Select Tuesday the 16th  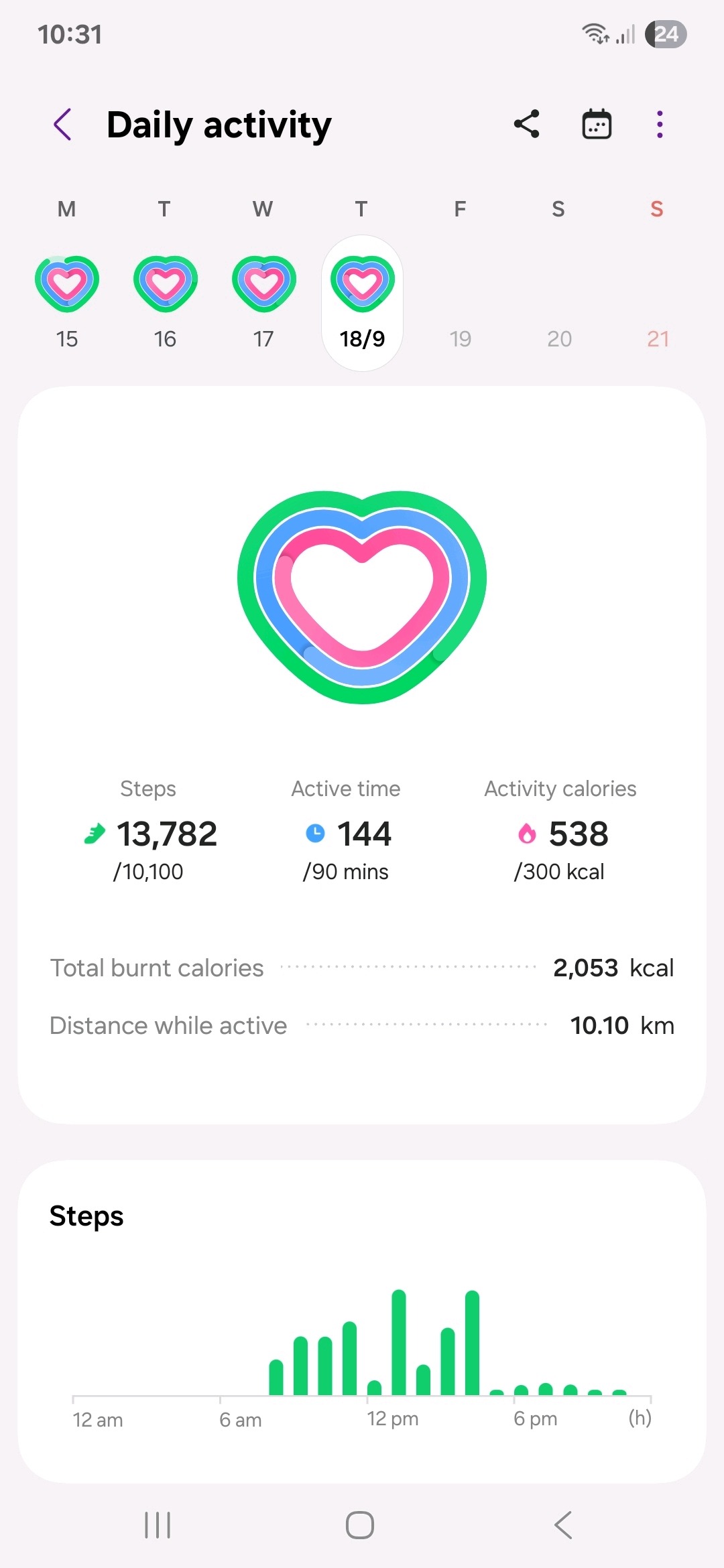[x=165, y=302]
